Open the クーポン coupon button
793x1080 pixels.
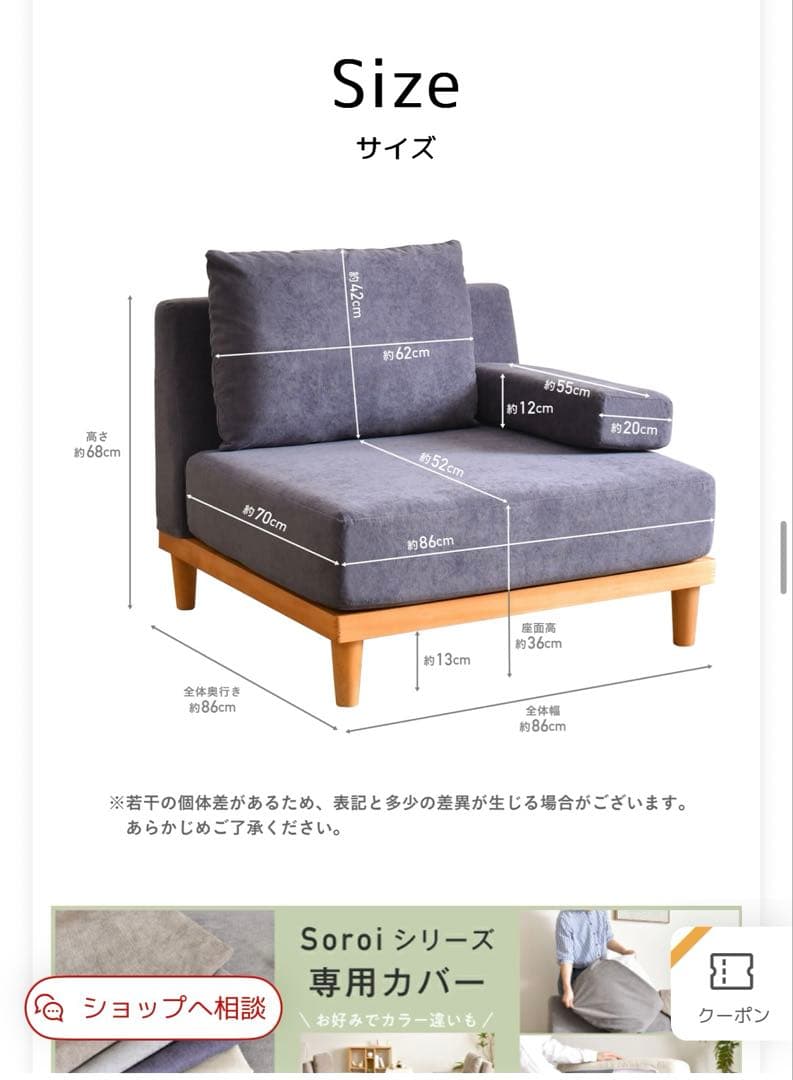(x=733, y=985)
